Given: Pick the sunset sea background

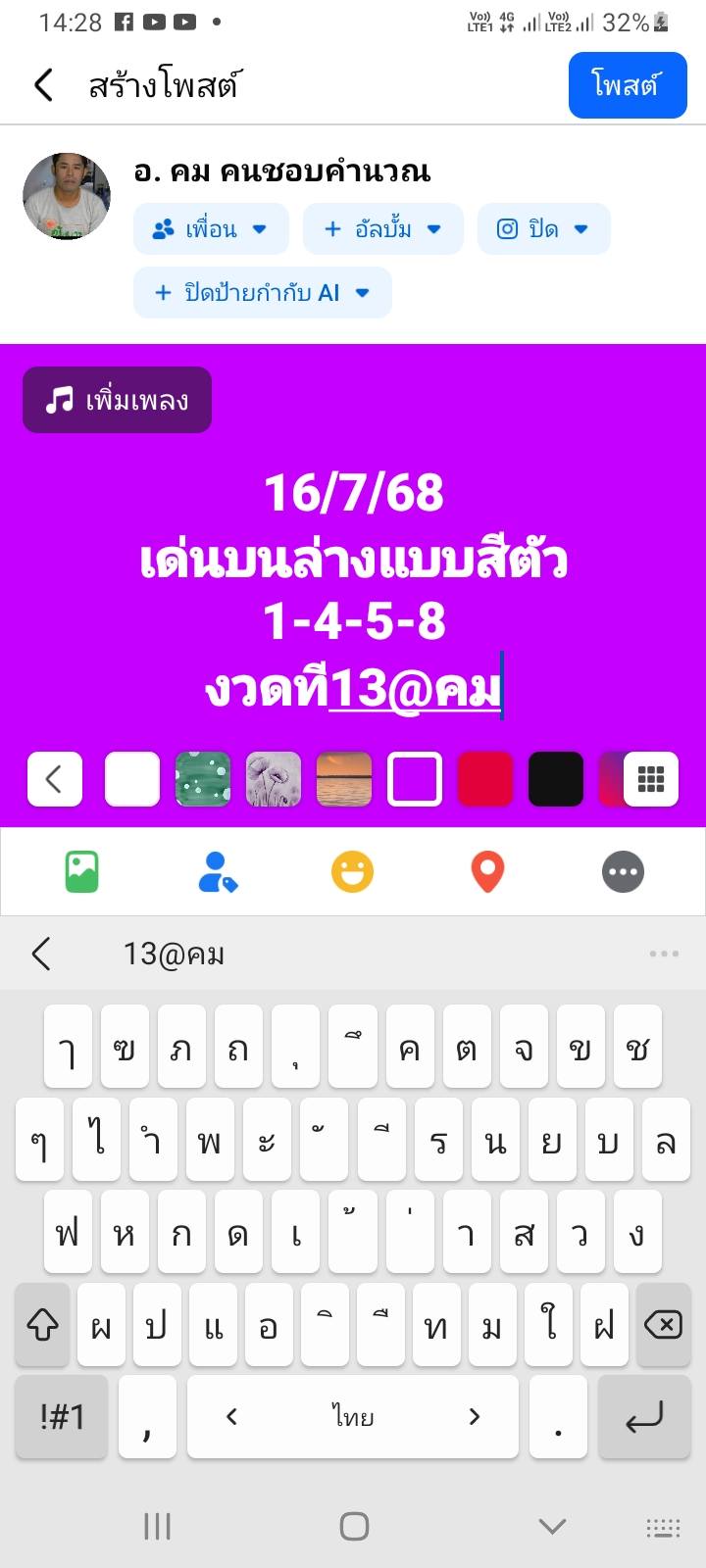Looking at the screenshot, I should (x=344, y=779).
